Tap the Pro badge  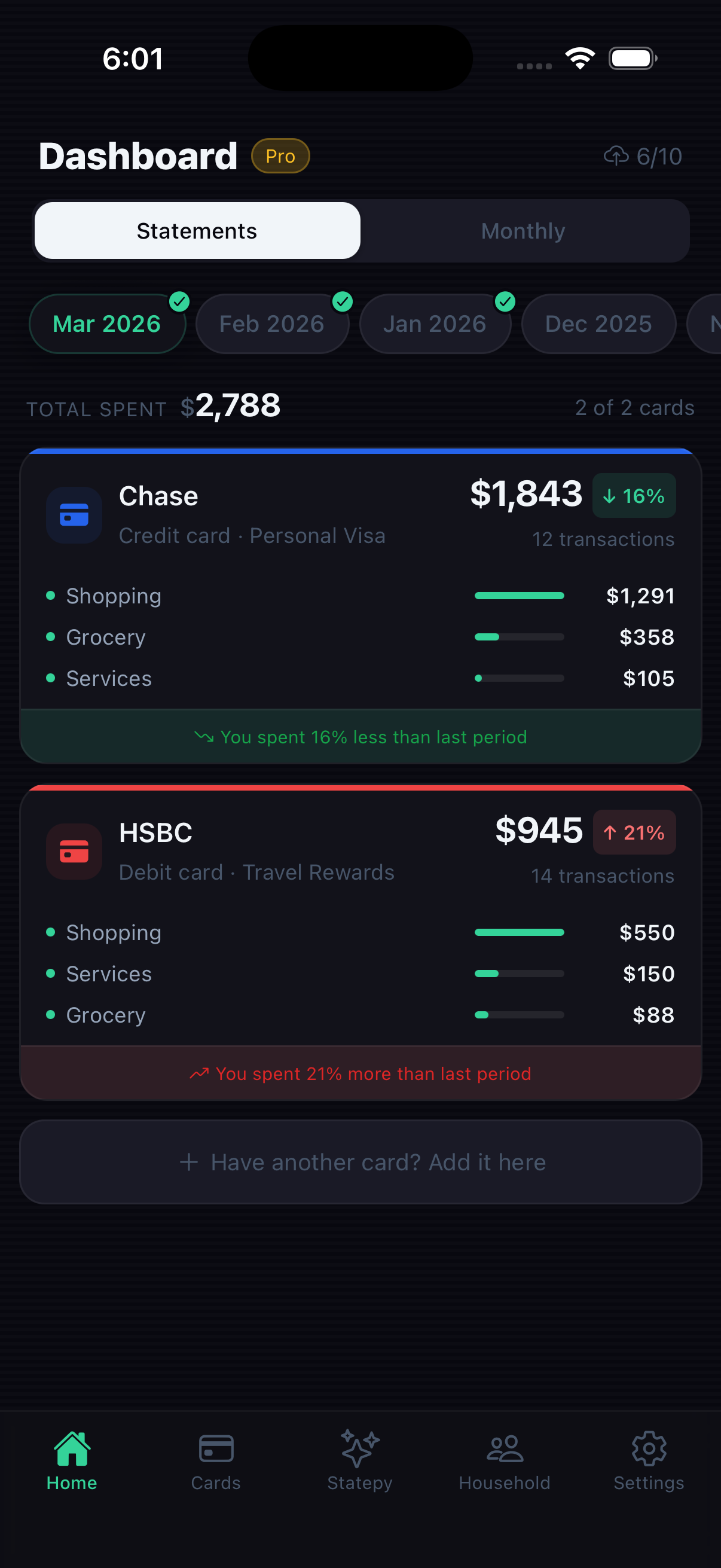[x=280, y=157]
